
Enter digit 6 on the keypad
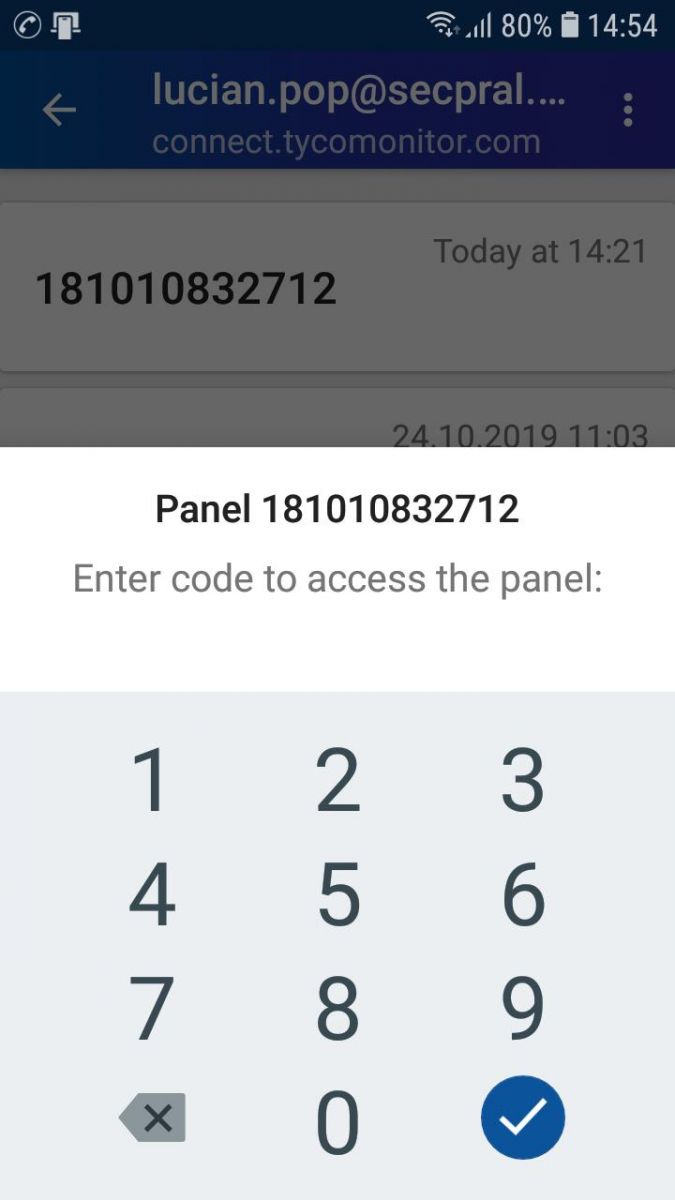click(522, 893)
